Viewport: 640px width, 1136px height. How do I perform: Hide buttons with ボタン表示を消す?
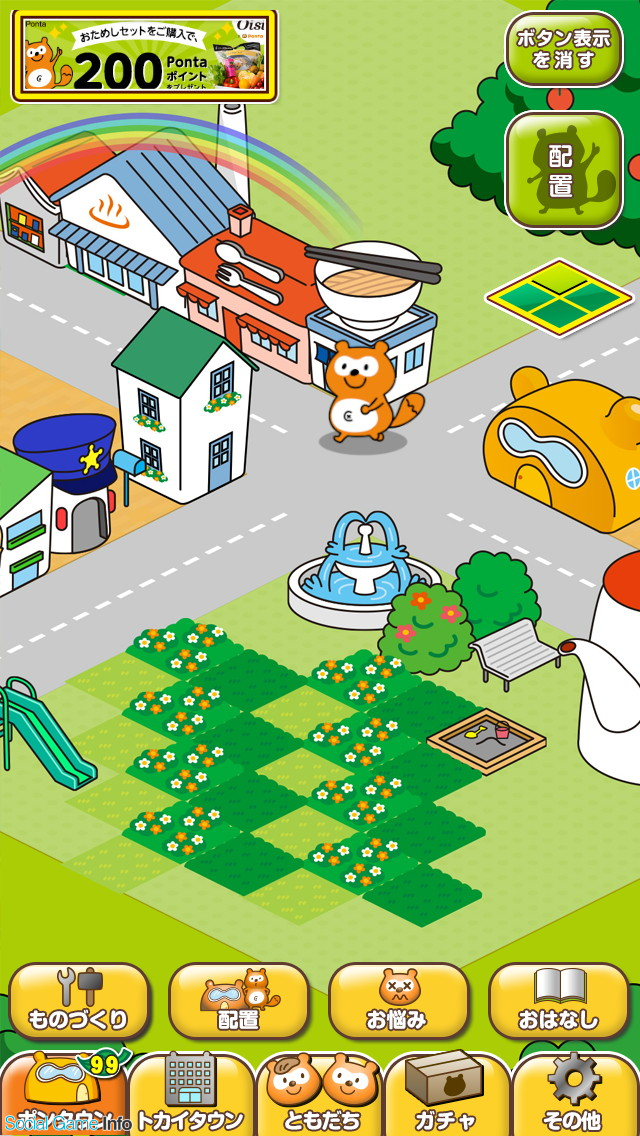(563, 48)
